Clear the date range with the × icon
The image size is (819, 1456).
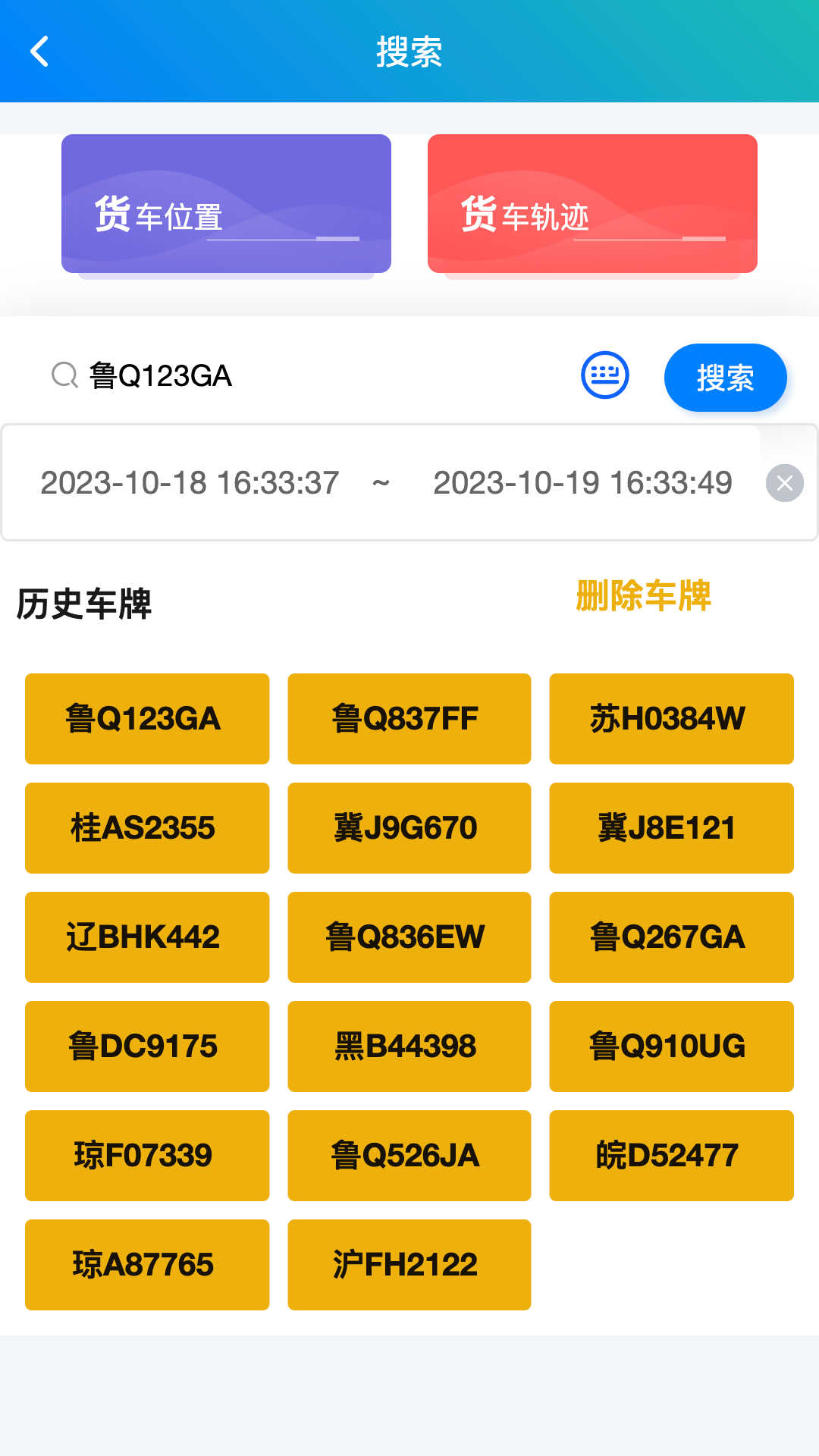click(x=785, y=482)
